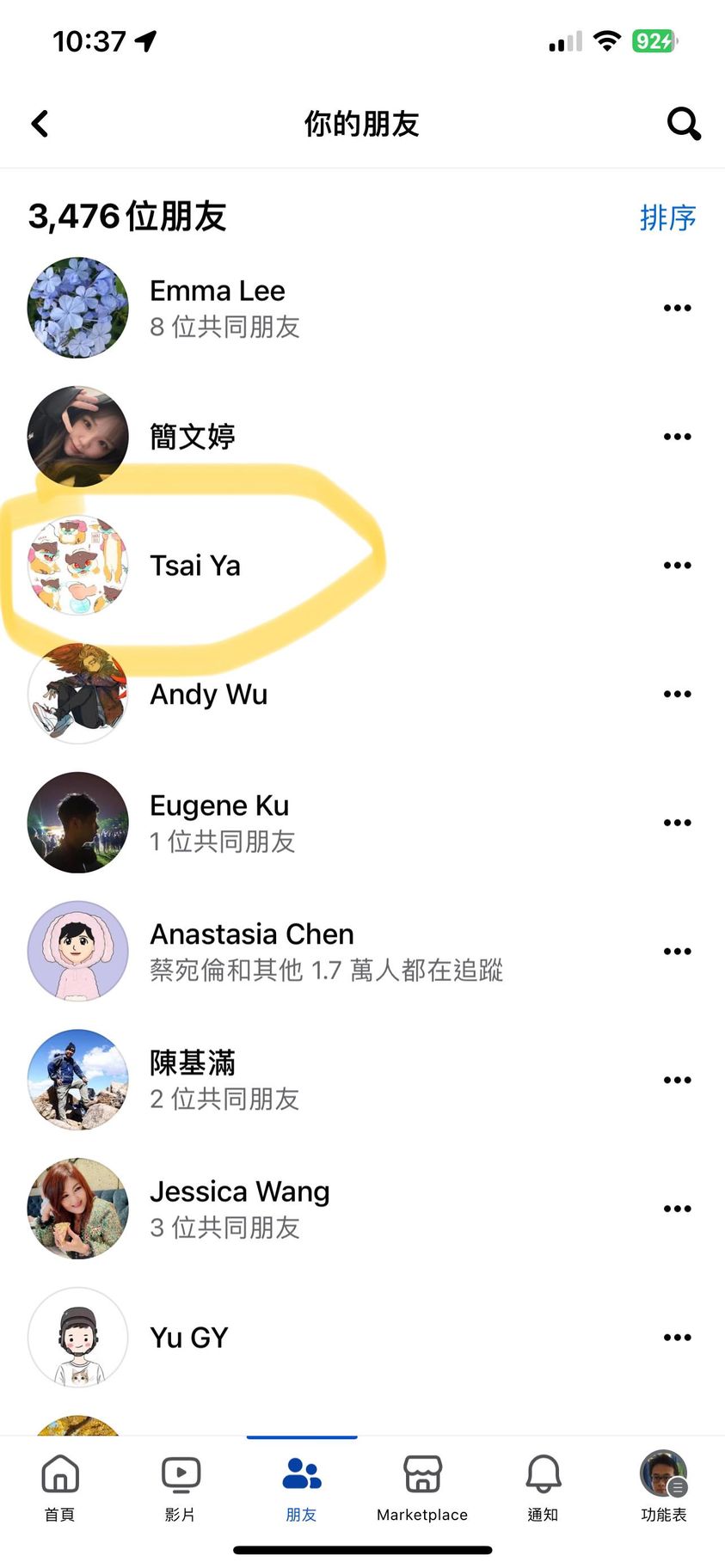Switch to the 首頁 home tab
The image size is (725, 1568).
coord(60,1487)
